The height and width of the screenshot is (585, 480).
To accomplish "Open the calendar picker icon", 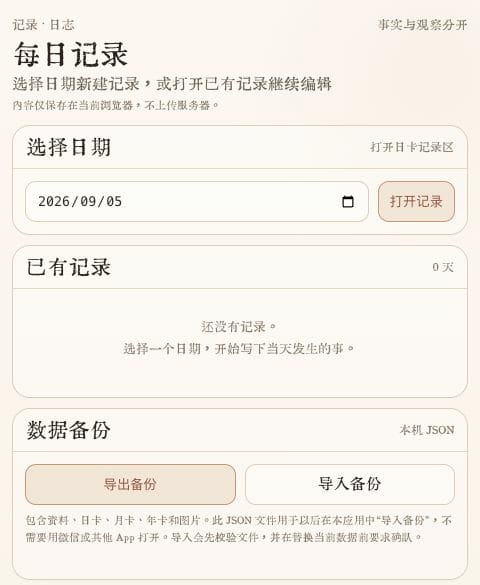I will tap(348, 201).
